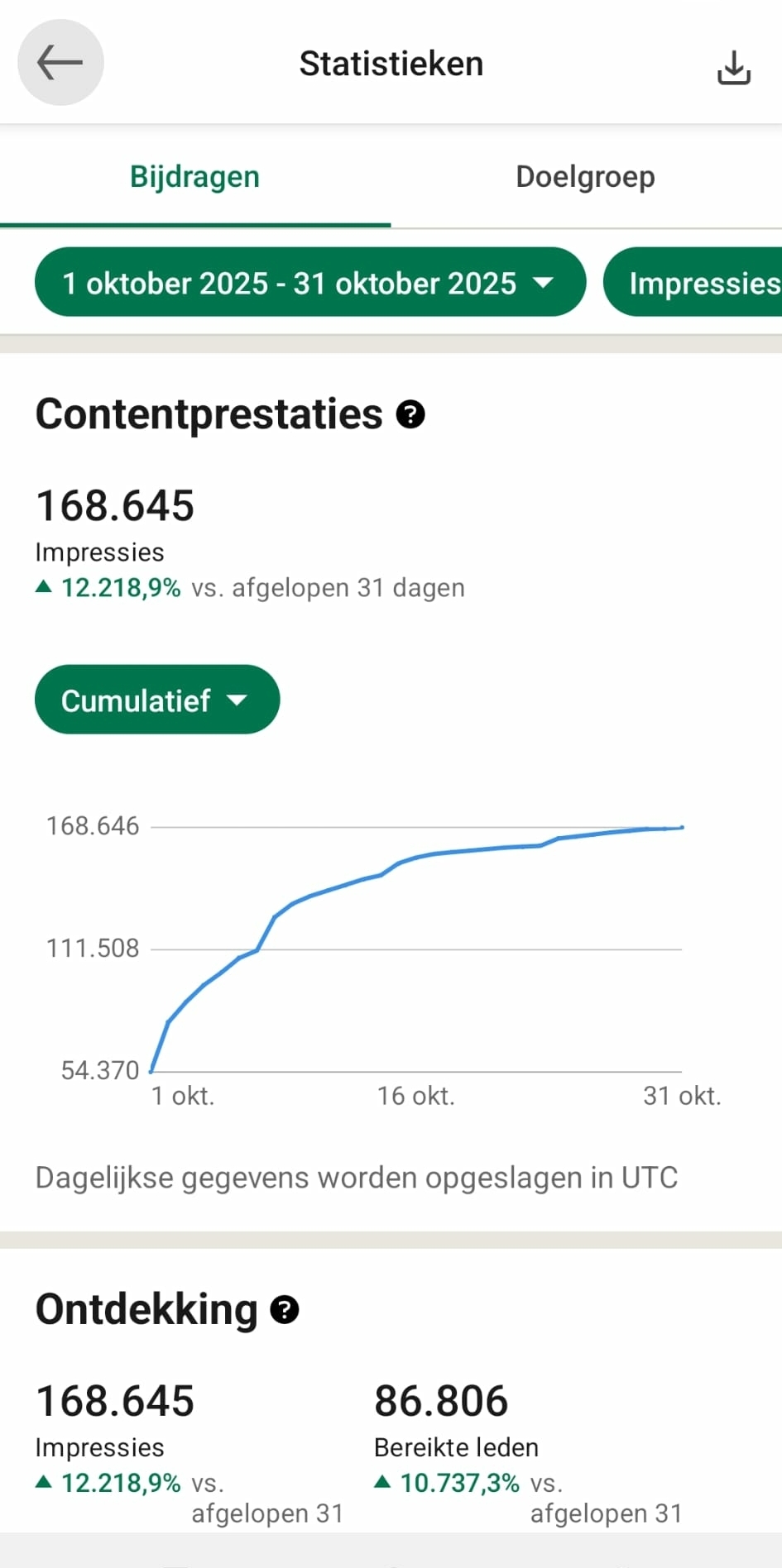The image size is (782, 1568).
Task: Select the 16 okt. label on the chart axis
Action: pyautogui.click(x=415, y=1095)
